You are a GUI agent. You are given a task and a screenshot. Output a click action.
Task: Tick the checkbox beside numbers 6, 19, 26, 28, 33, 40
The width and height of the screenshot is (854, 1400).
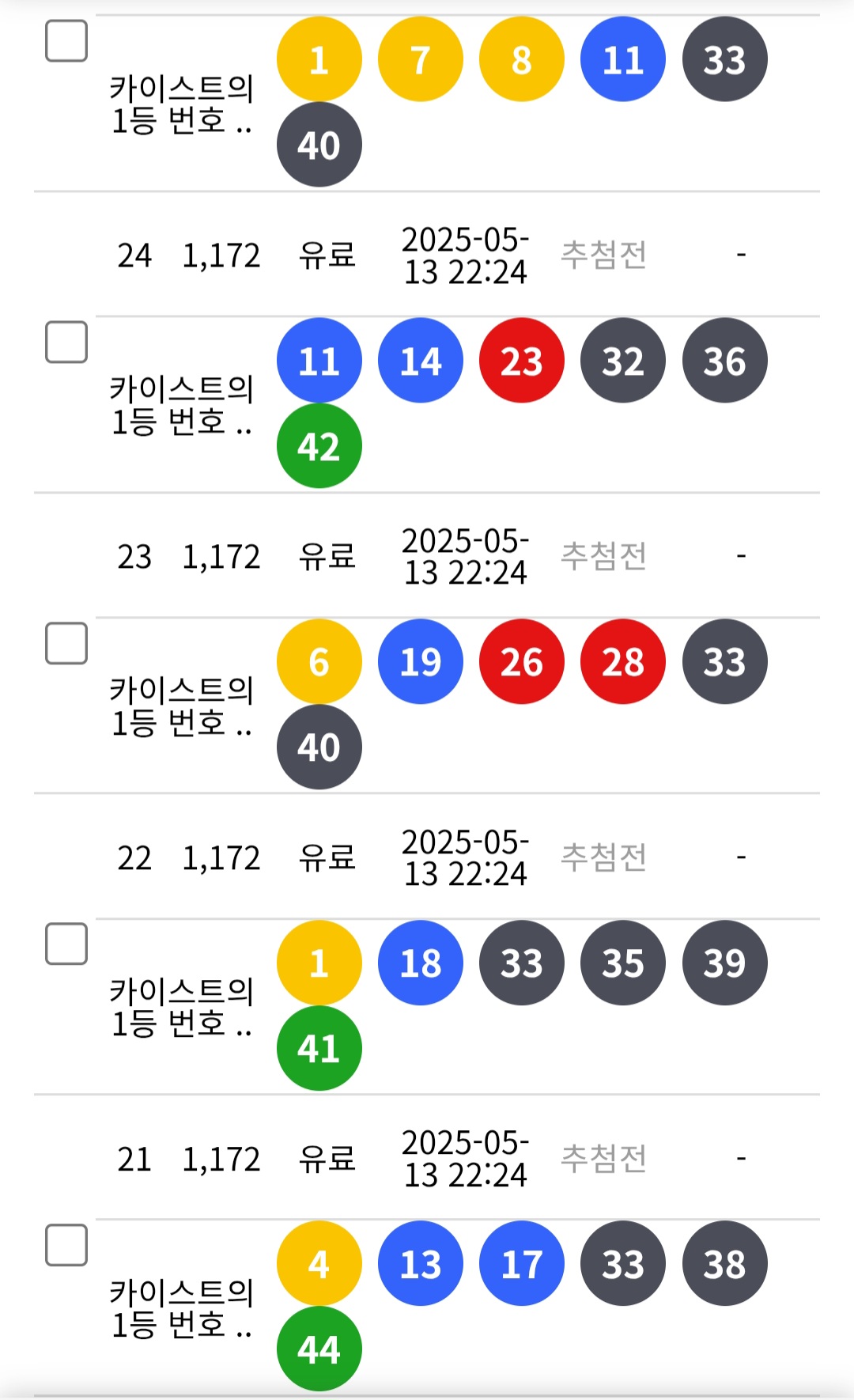[x=66, y=643]
